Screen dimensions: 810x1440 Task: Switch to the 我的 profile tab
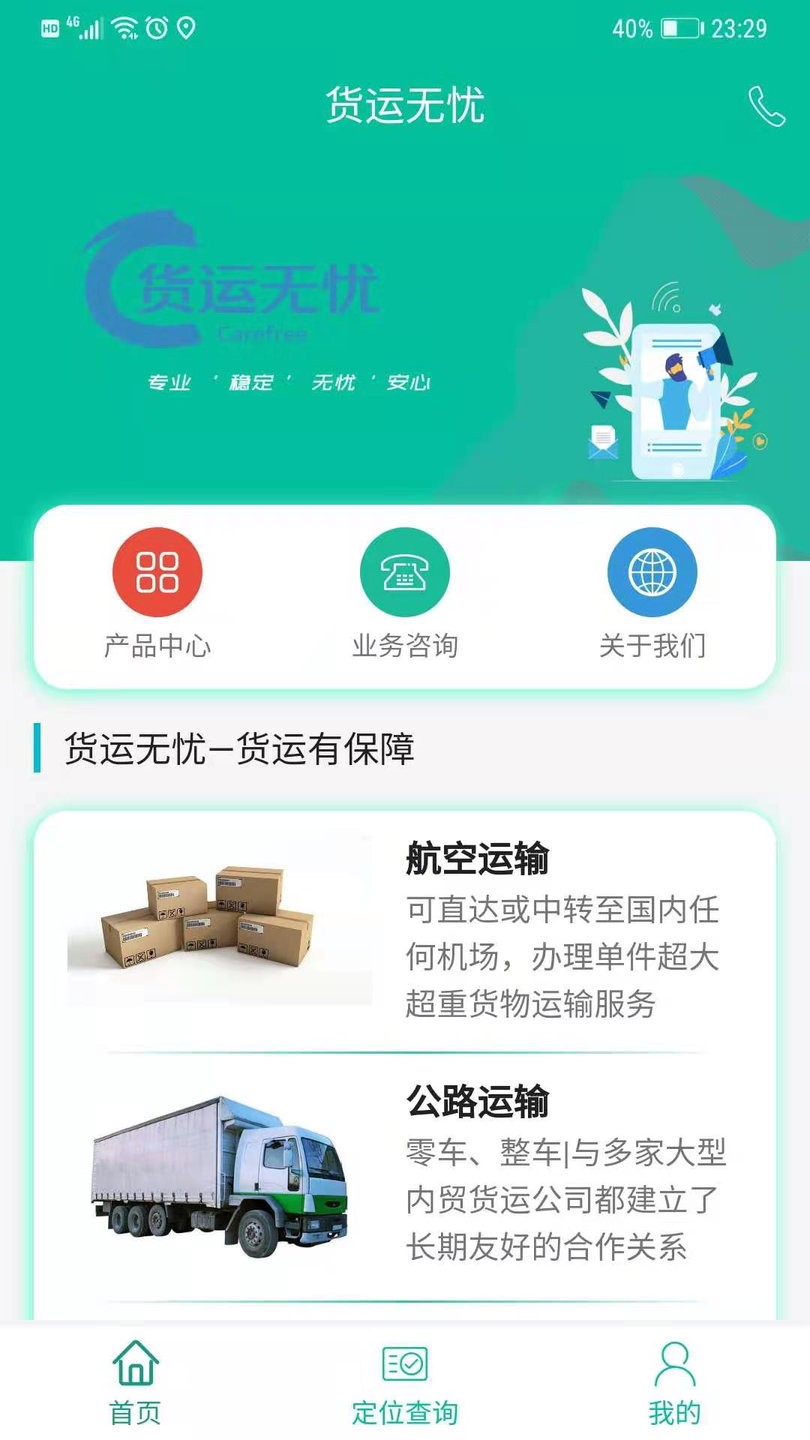pyautogui.click(x=675, y=1384)
